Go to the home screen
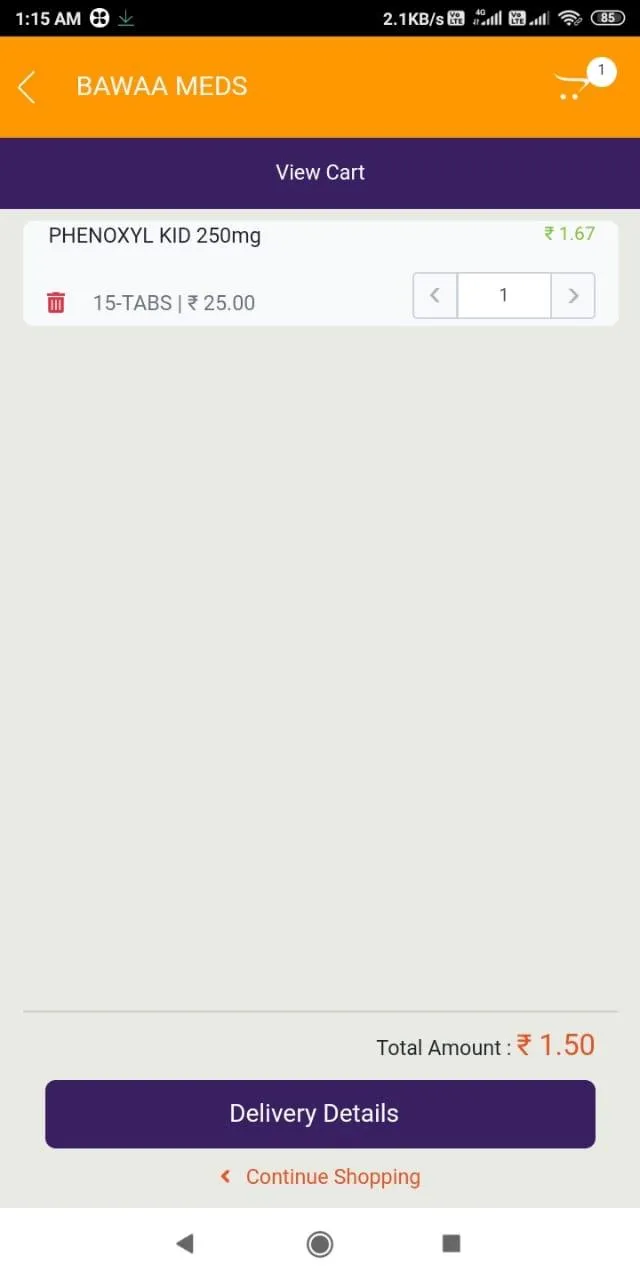Image resolution: width=640 pixels, height=1280 pixels. click(320, 1243)
